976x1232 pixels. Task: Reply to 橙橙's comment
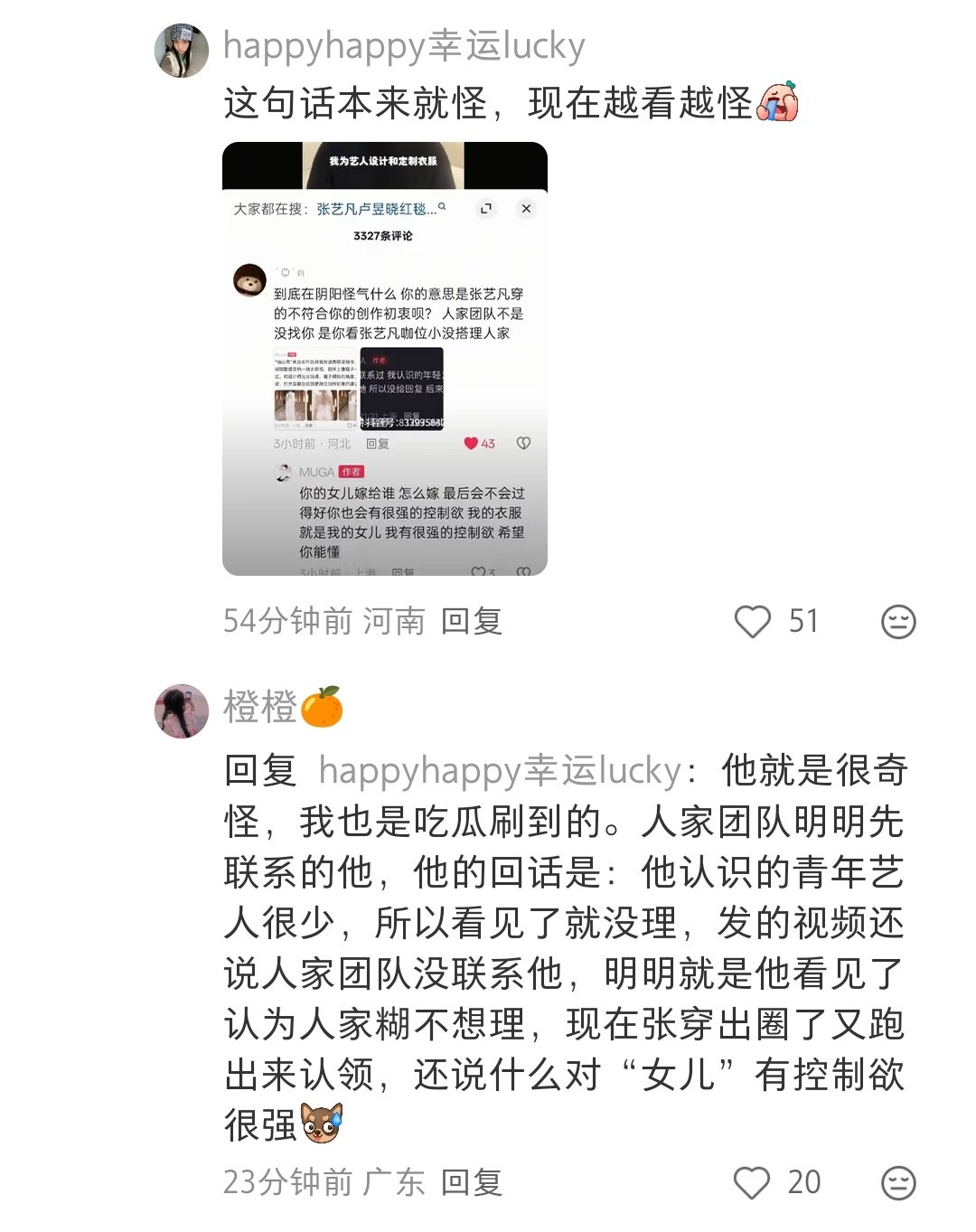(472, 1182)
